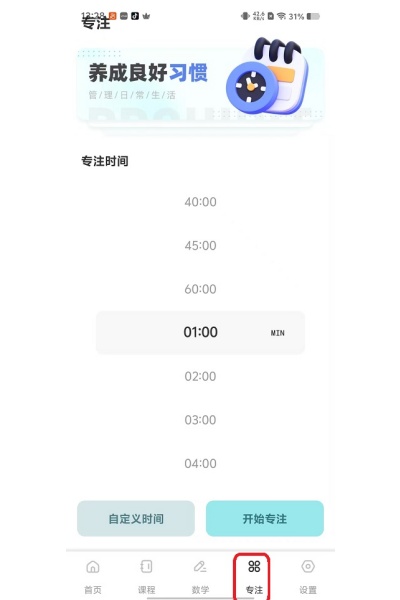Open 自定义时间 to set a custom time
400x600 pixels.
click(136, 518)
